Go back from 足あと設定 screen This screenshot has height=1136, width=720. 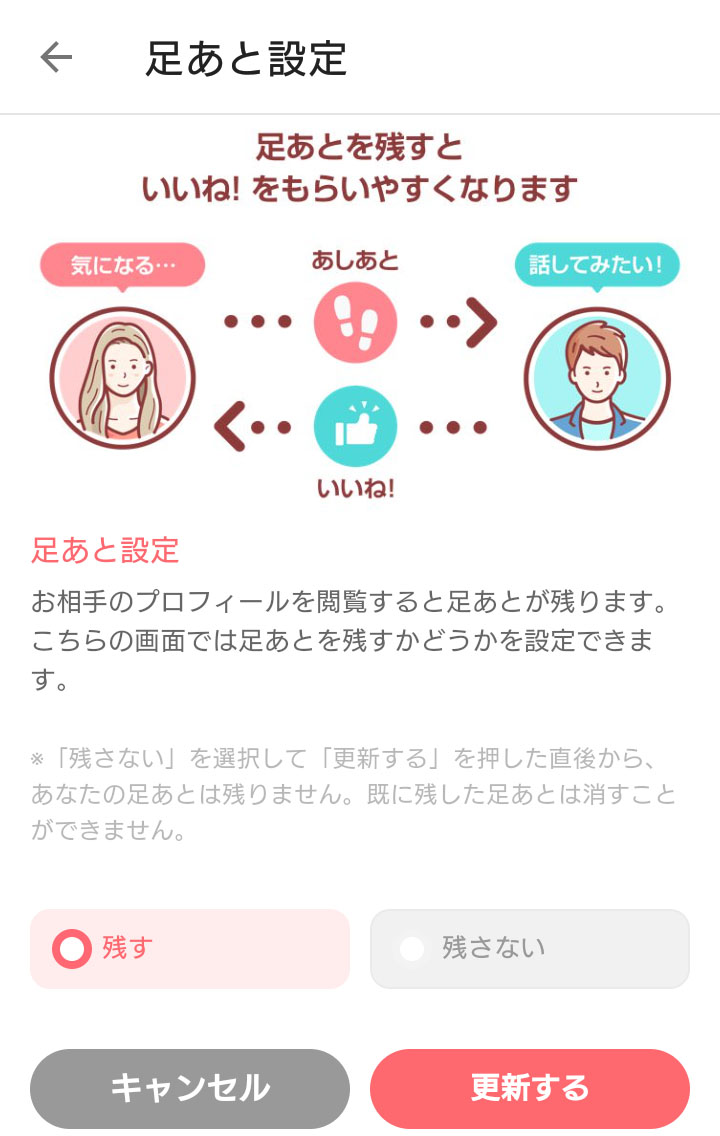tap(56, 58)
